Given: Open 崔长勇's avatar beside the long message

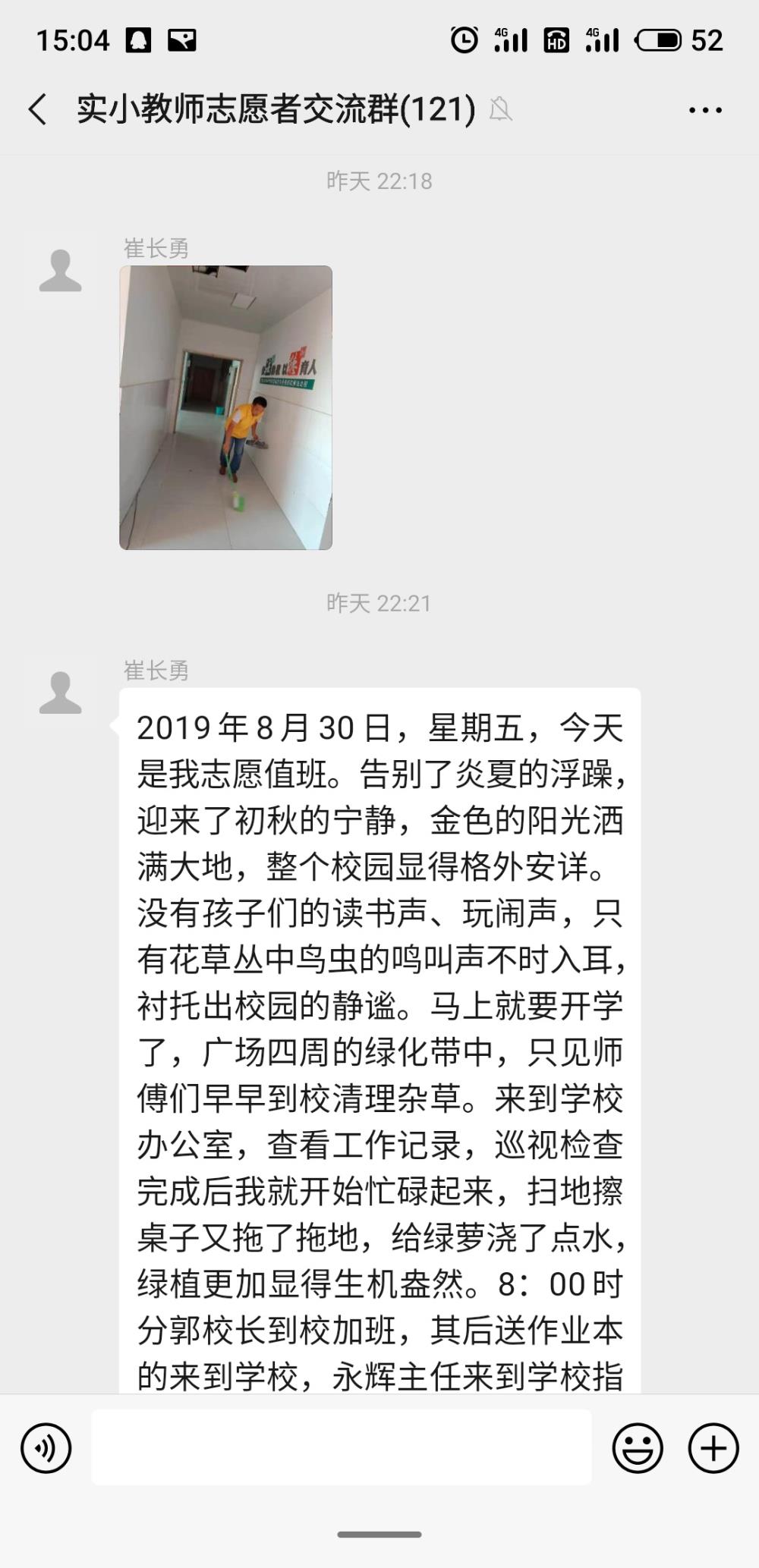Looking at the screenshot, I should tap(61, 693).
